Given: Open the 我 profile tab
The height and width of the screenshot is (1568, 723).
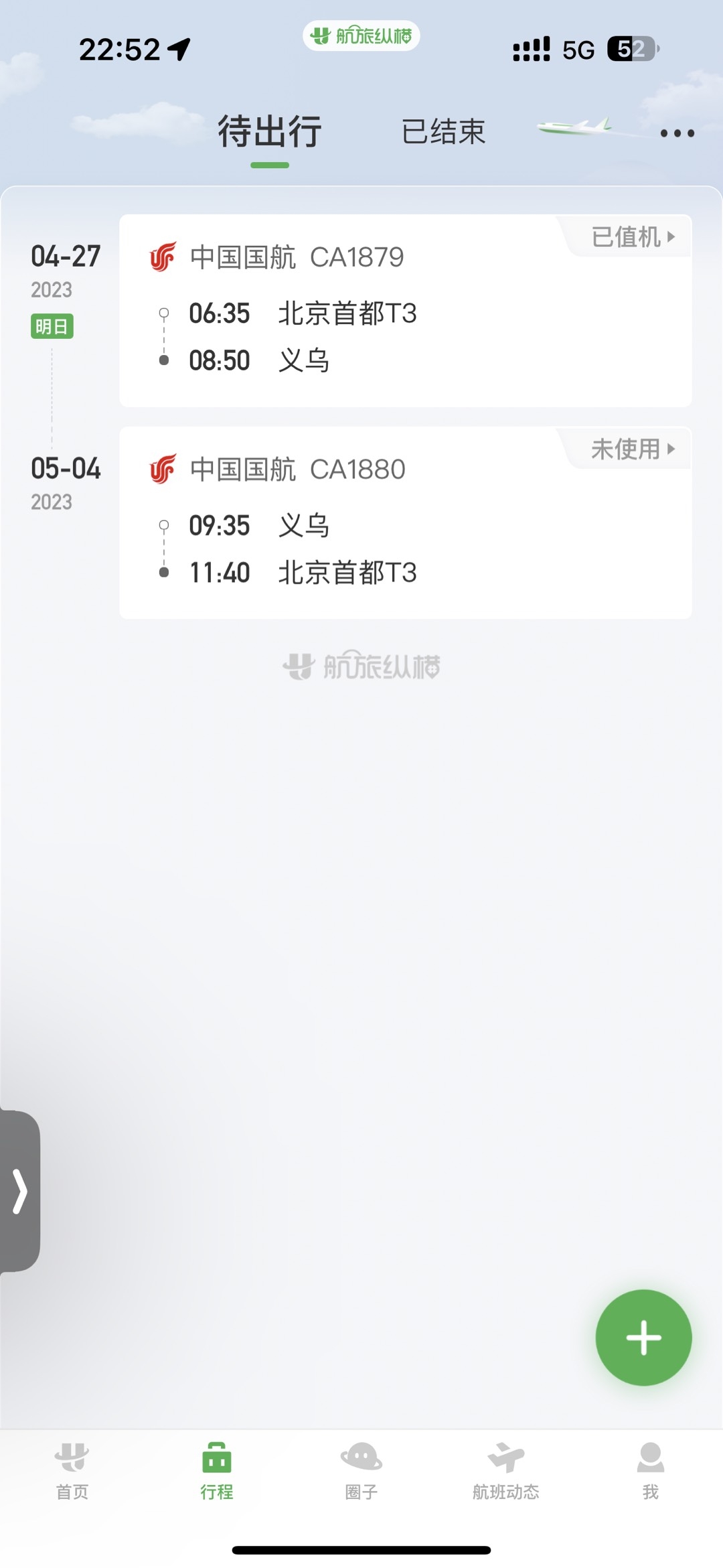Looking at the screenshot, I should tap(650, 1471).
